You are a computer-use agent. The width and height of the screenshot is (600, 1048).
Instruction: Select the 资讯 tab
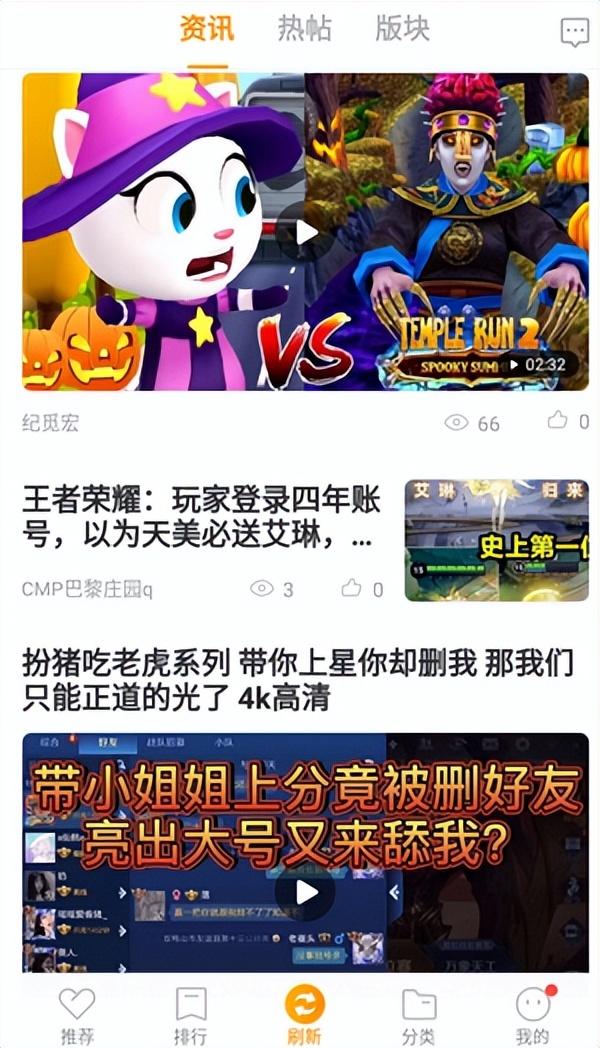(207, 30)
